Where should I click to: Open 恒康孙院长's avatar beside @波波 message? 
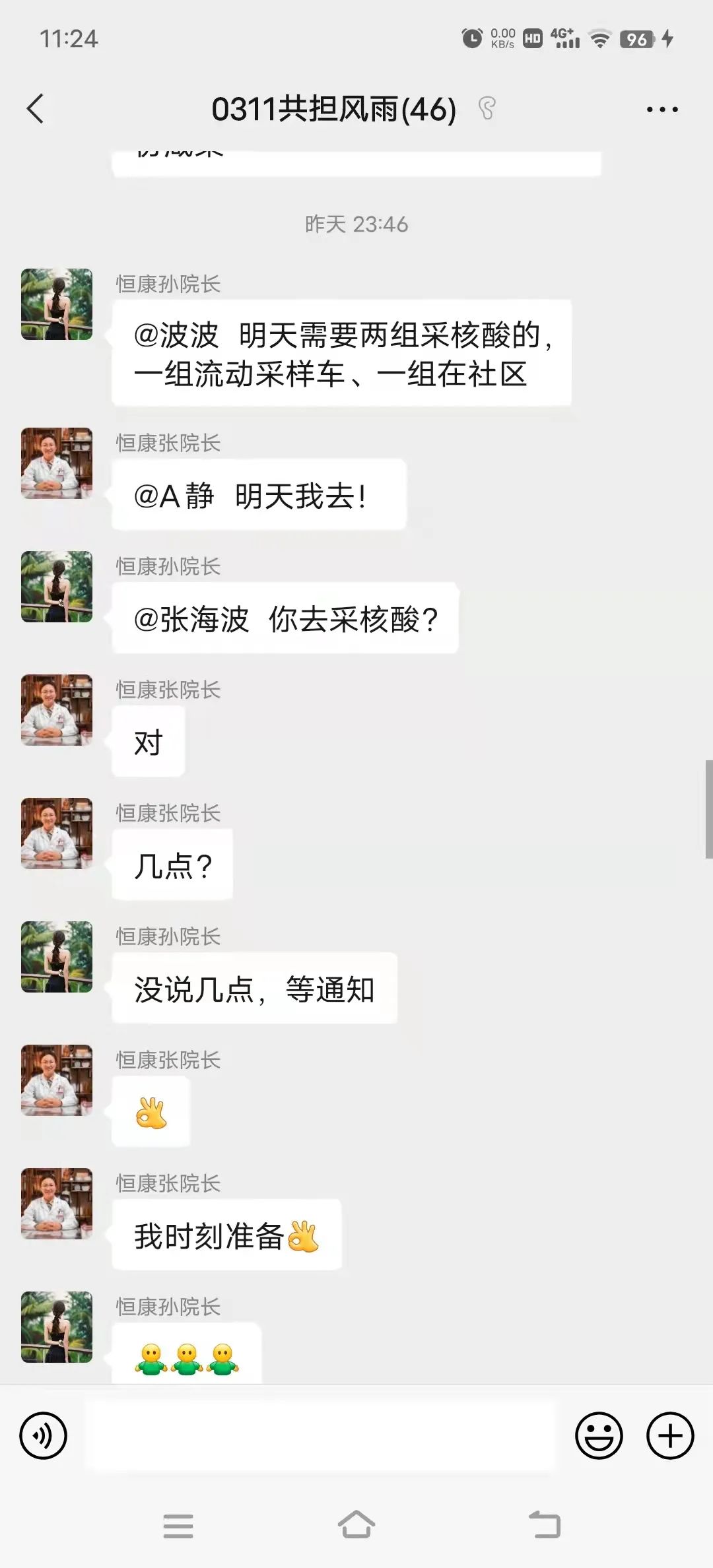coord(57,304)
